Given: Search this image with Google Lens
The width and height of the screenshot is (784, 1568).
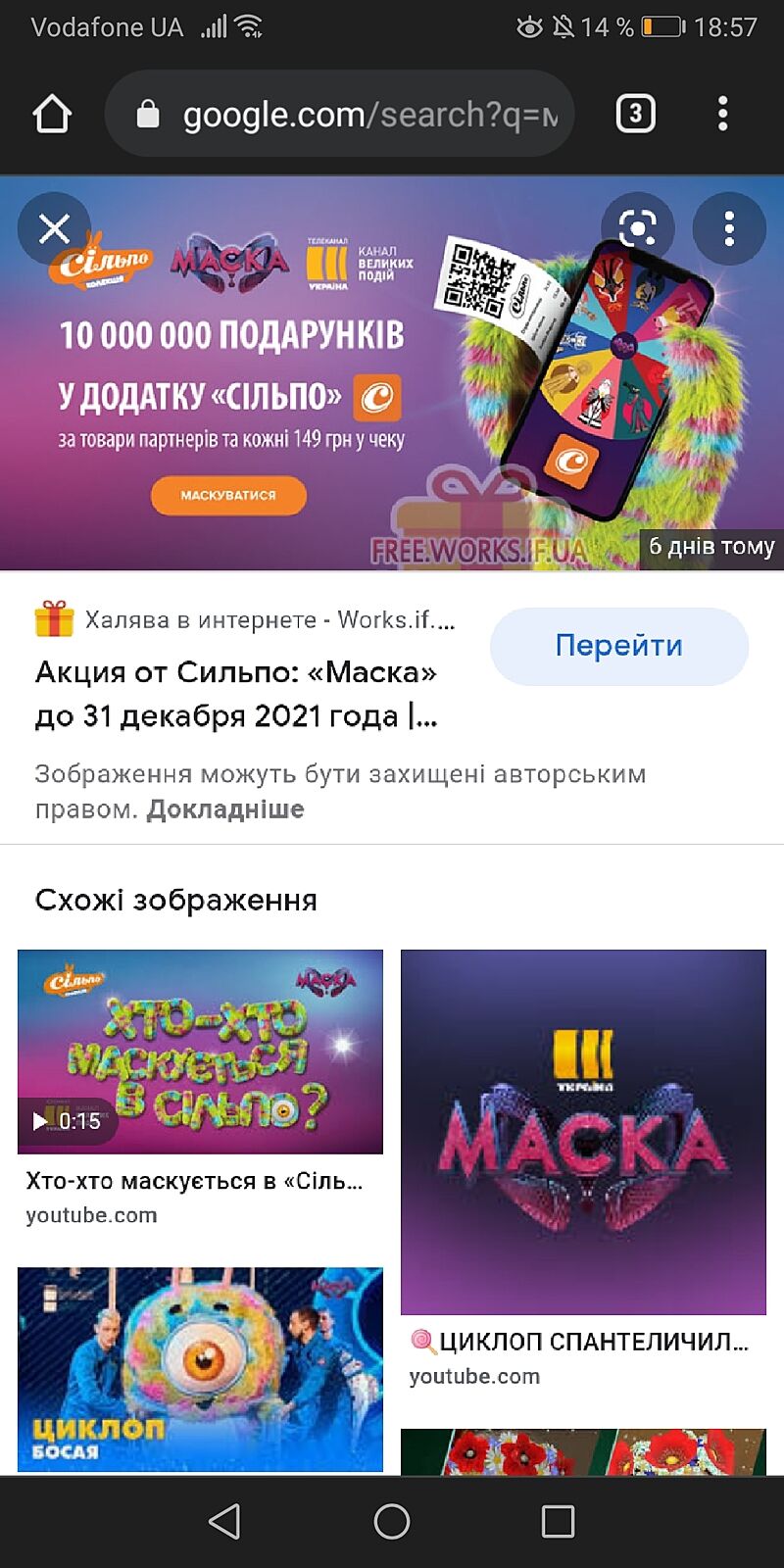Looking at the screenshot, I should [x=637, y=229].
